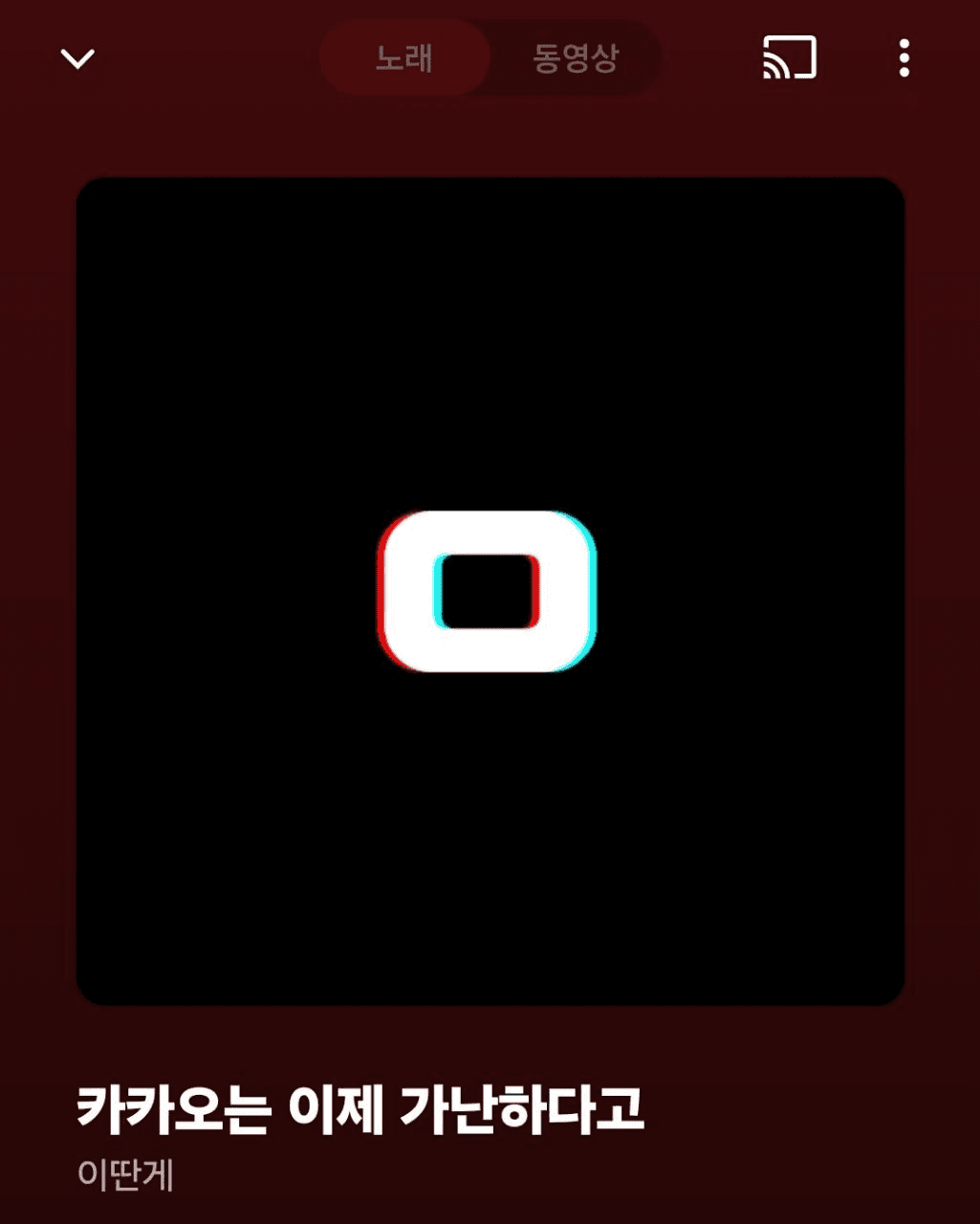
Task: Switch to the 동영상 tab
Action: [575, 58]
